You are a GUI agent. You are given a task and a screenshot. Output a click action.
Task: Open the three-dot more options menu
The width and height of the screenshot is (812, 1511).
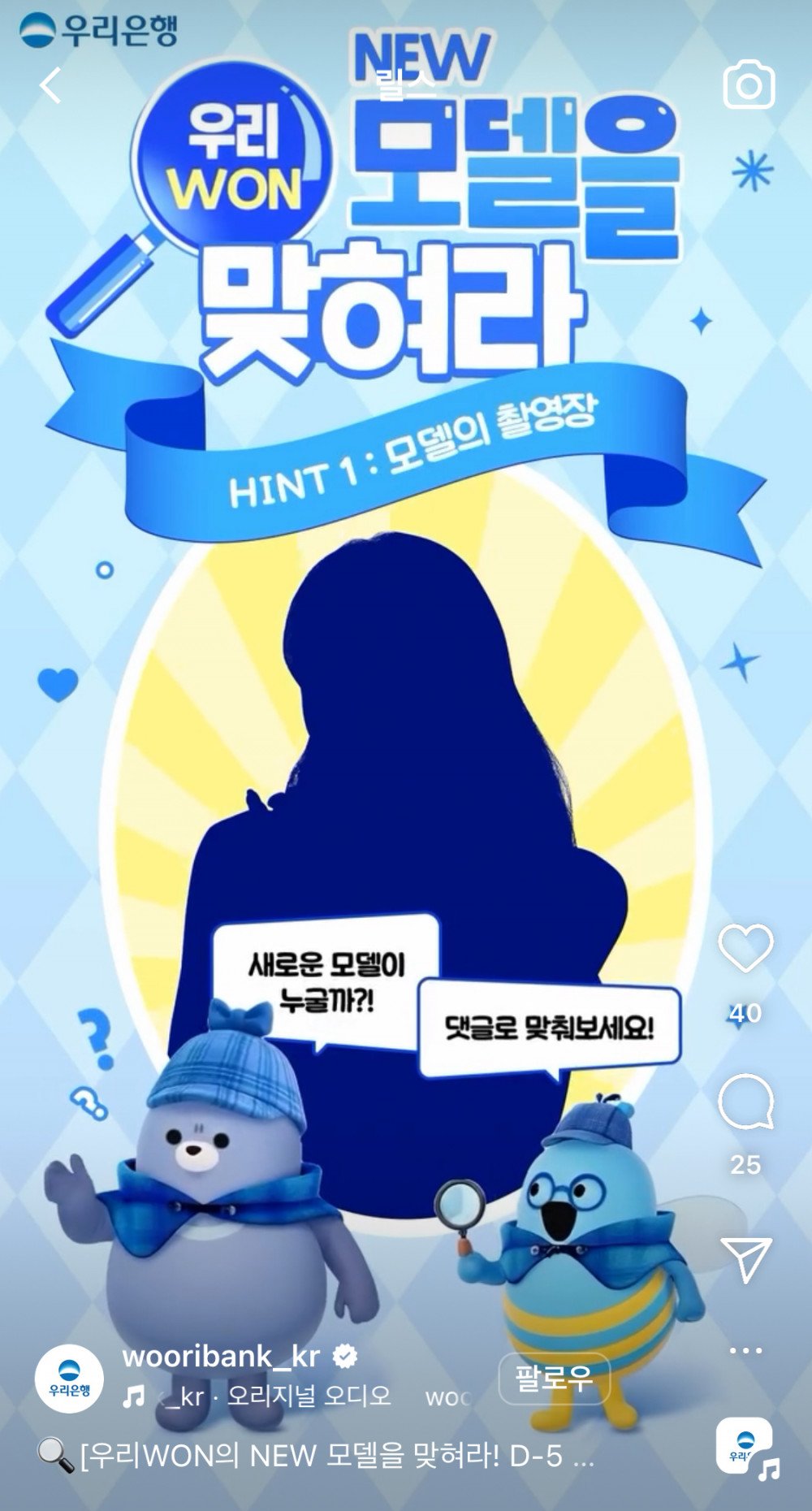tap(745, 1351)
